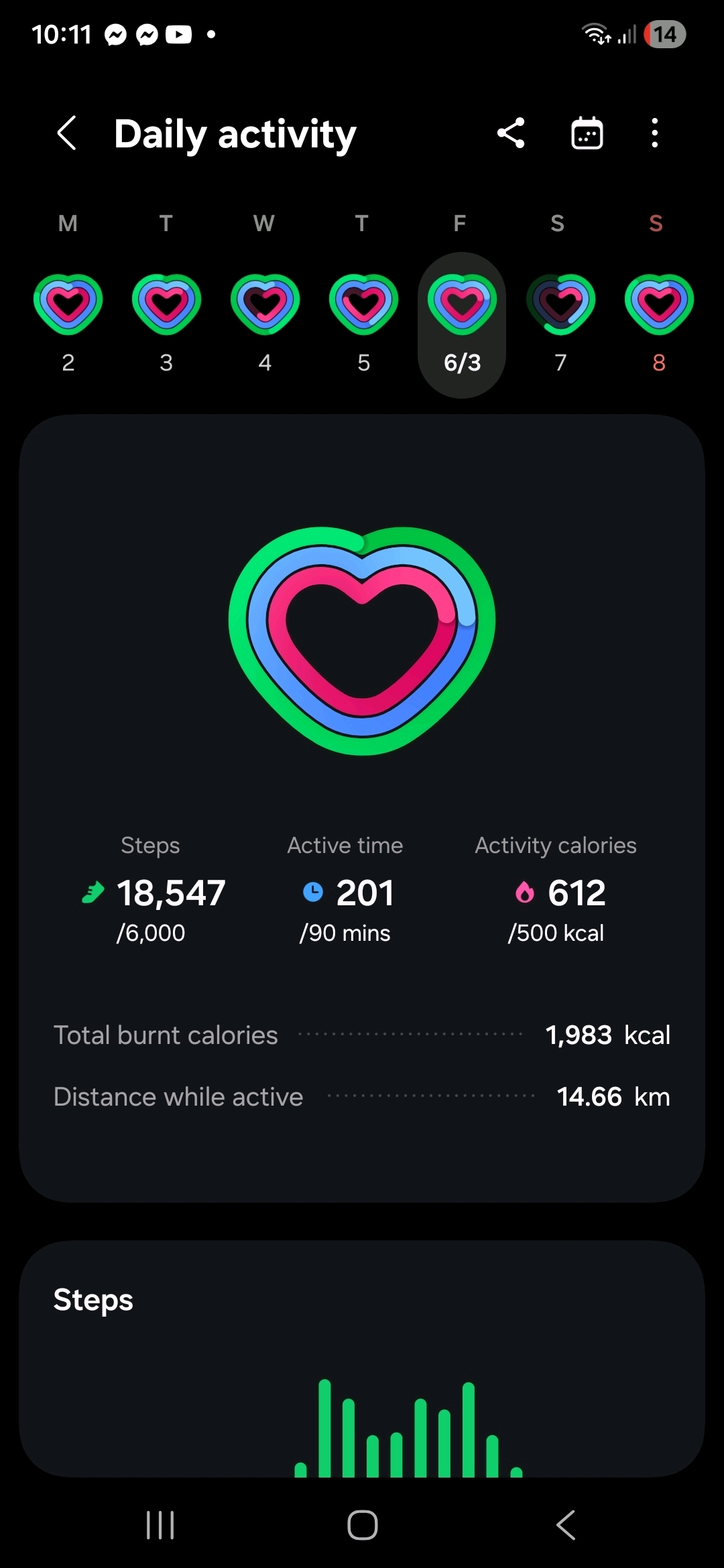Open the Steps chart card

click(362, 1360)
